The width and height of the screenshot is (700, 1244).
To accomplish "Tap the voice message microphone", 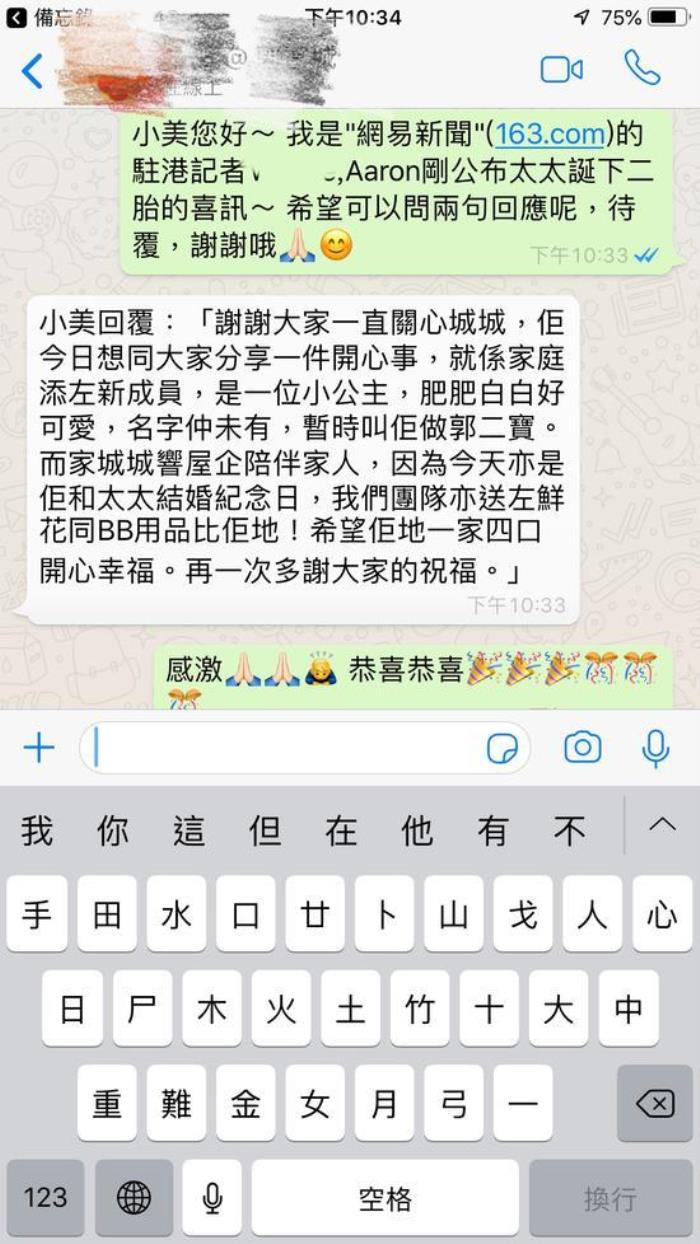I will pos(655,747).
